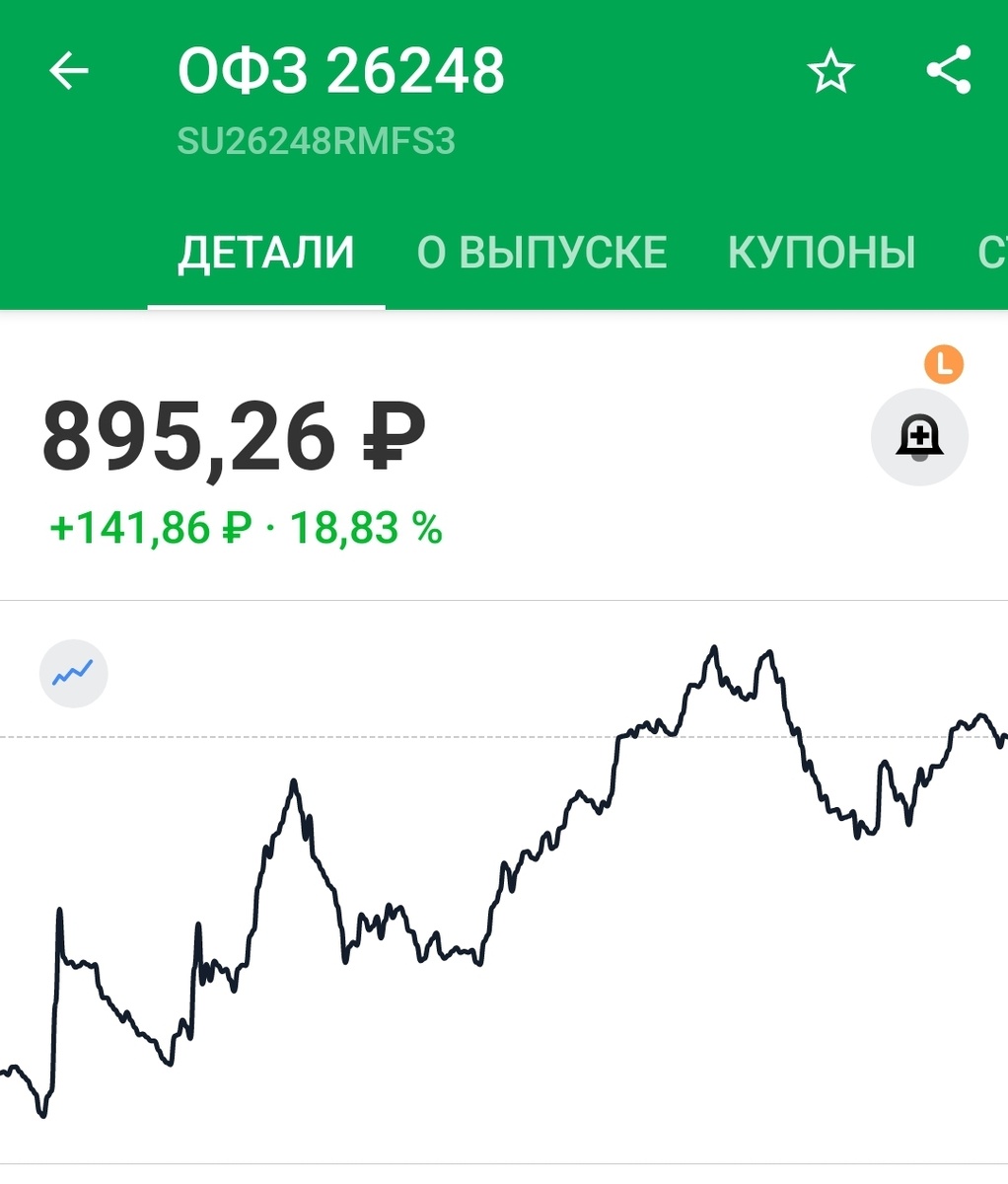Click the line chart style icon
This screenshot has height=1184, width=1008.
pos(71,673)
